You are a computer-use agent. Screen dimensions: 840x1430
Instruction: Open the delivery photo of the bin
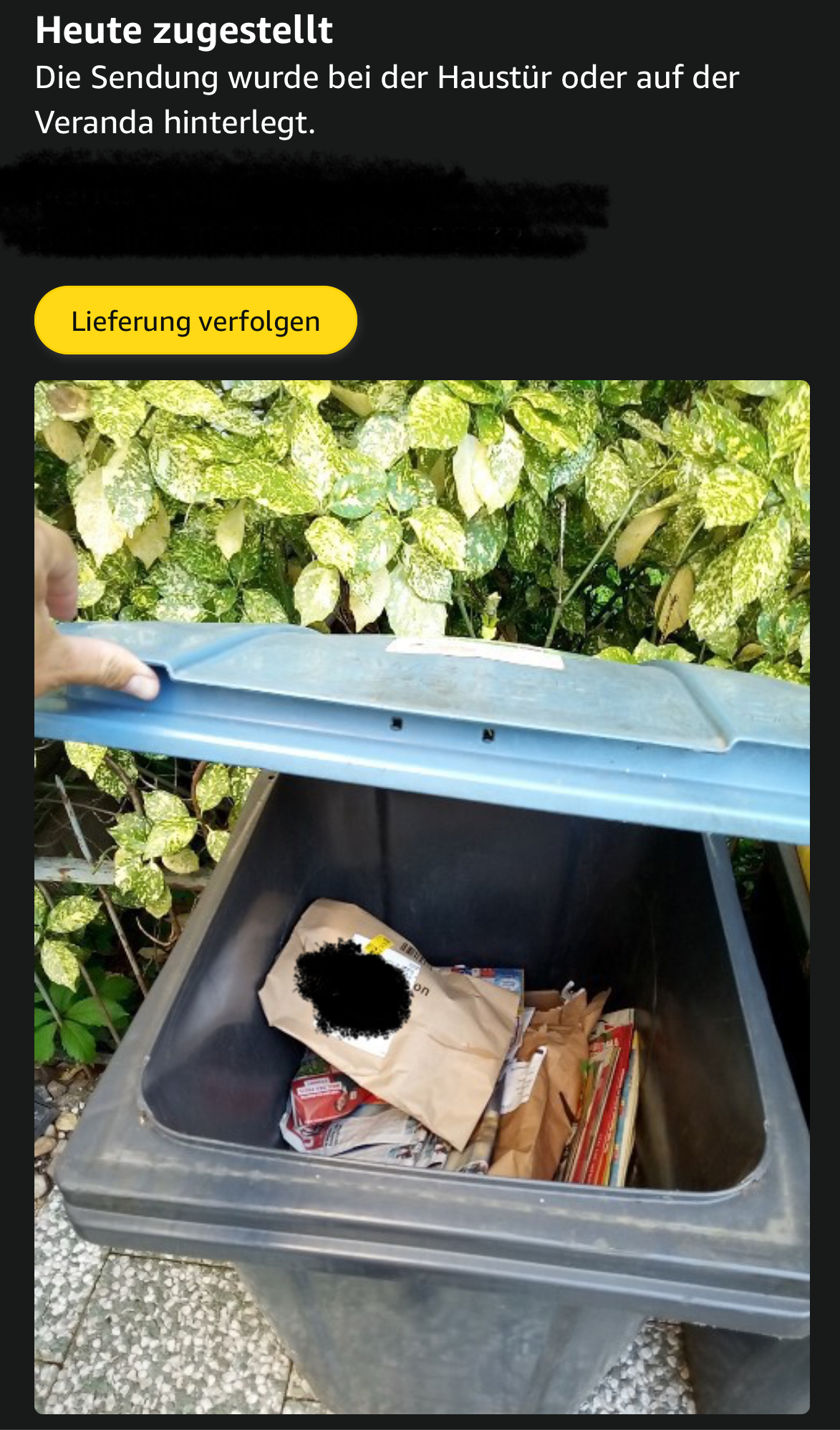point(422,897)
